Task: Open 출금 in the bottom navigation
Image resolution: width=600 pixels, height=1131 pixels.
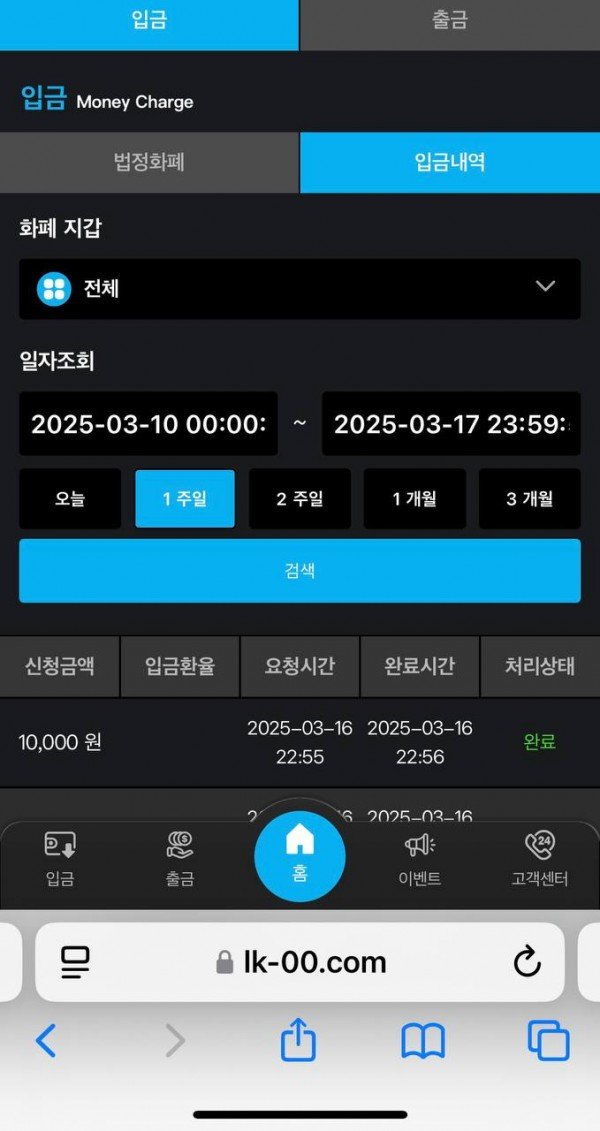Action: [x=180, y=860]
